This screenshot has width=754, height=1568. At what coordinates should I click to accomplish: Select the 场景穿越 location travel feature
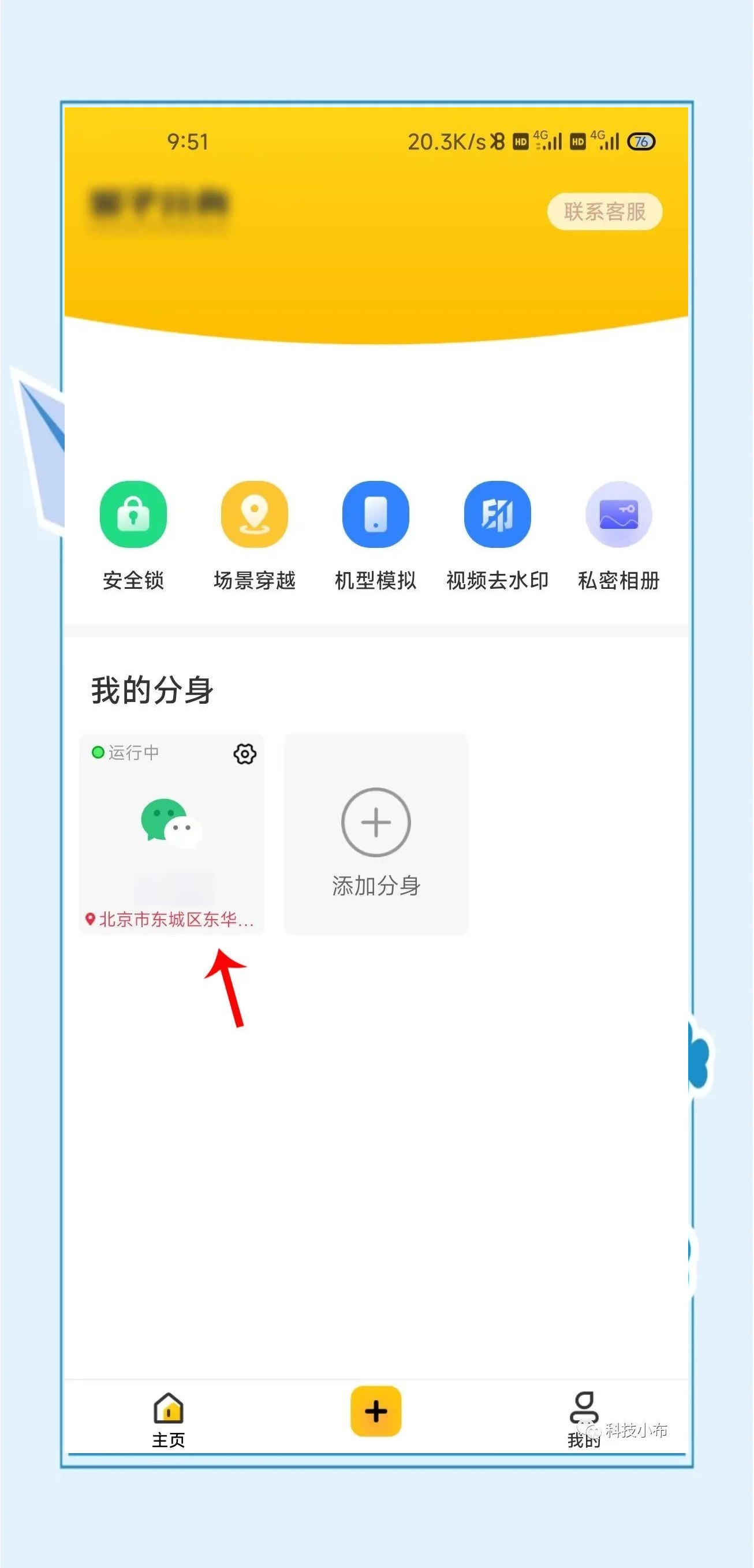254,514
